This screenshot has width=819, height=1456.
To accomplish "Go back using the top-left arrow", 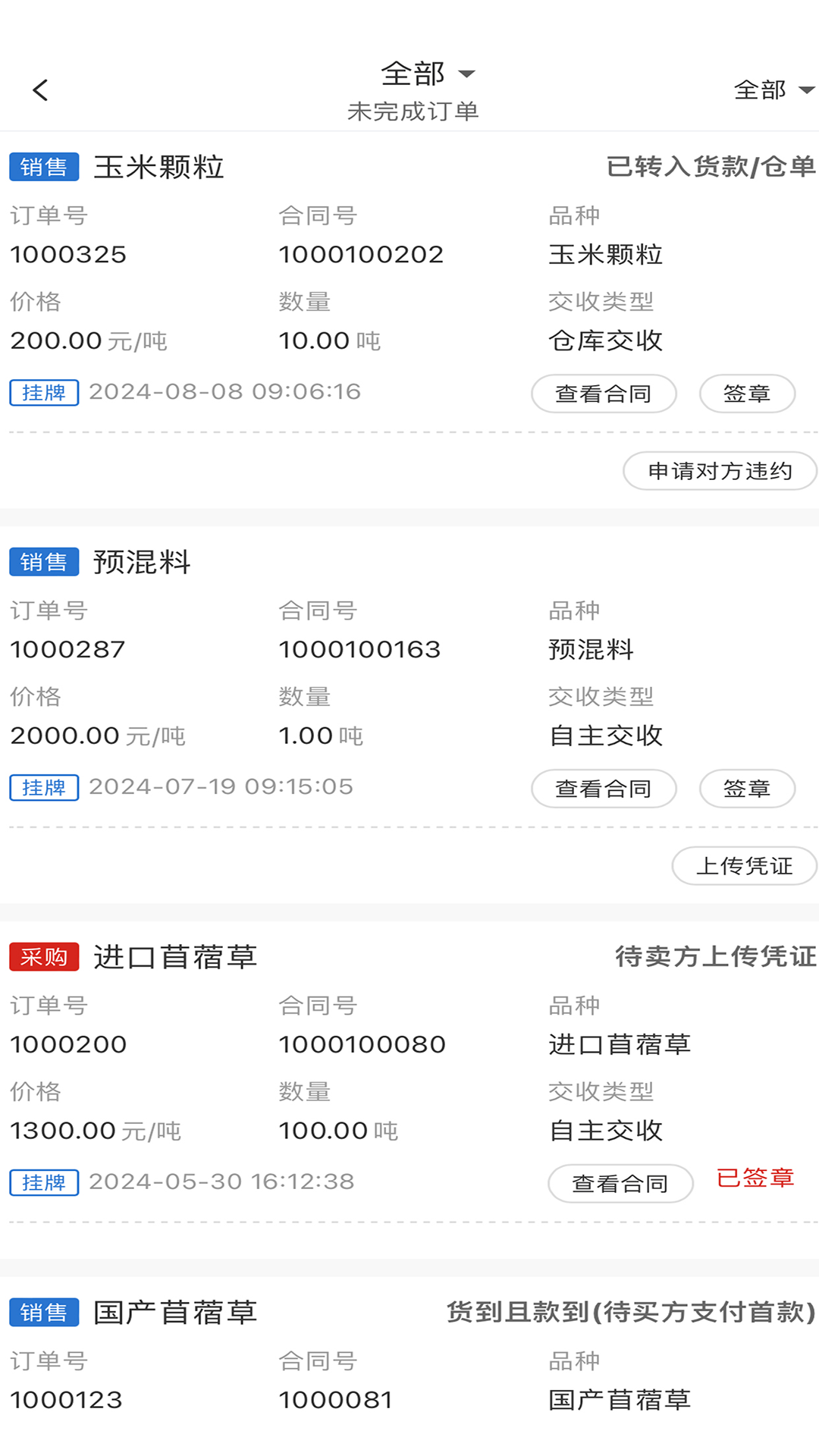I will click(x=41, y=90).
